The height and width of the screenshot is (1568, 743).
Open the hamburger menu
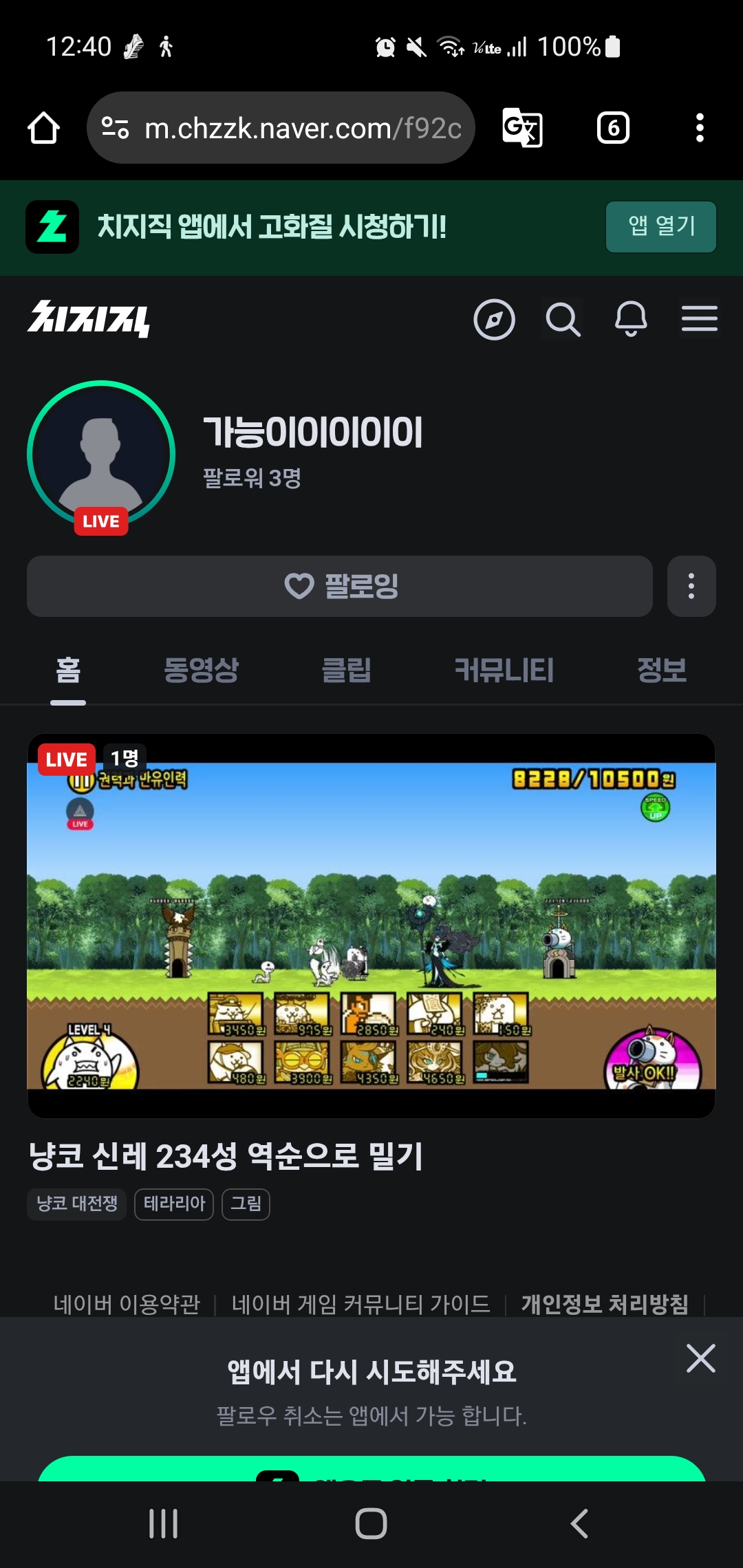pos(700,319)
